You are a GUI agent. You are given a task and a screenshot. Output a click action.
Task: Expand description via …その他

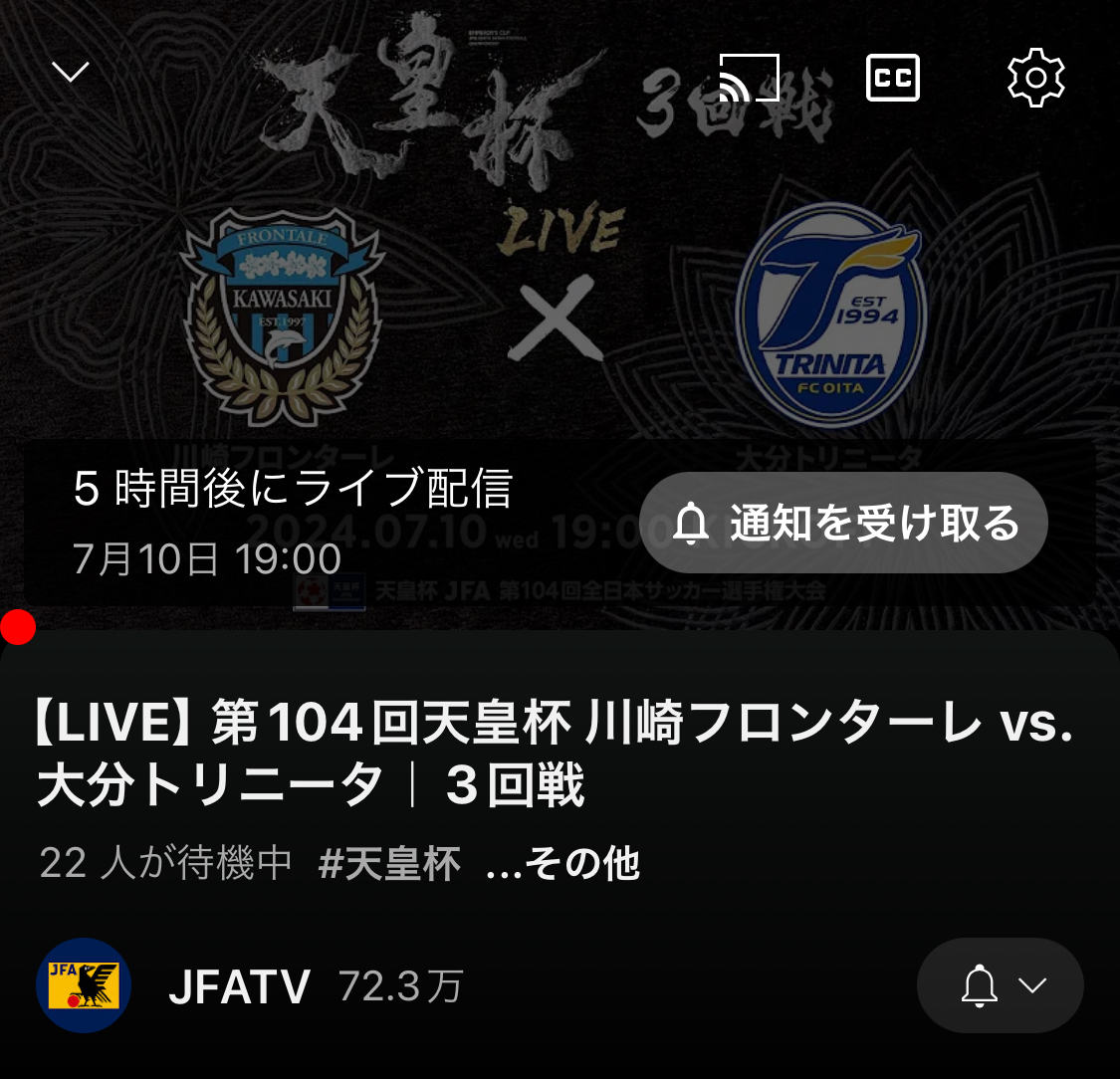pos(562,863)
